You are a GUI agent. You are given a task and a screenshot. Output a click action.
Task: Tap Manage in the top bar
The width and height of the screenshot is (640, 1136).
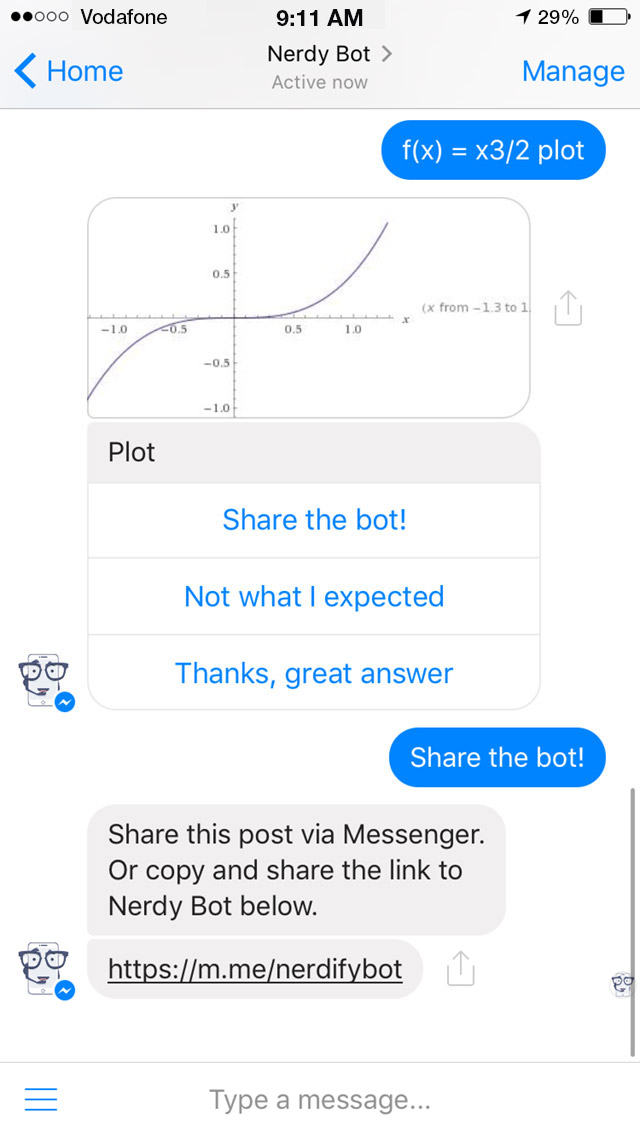573,71
